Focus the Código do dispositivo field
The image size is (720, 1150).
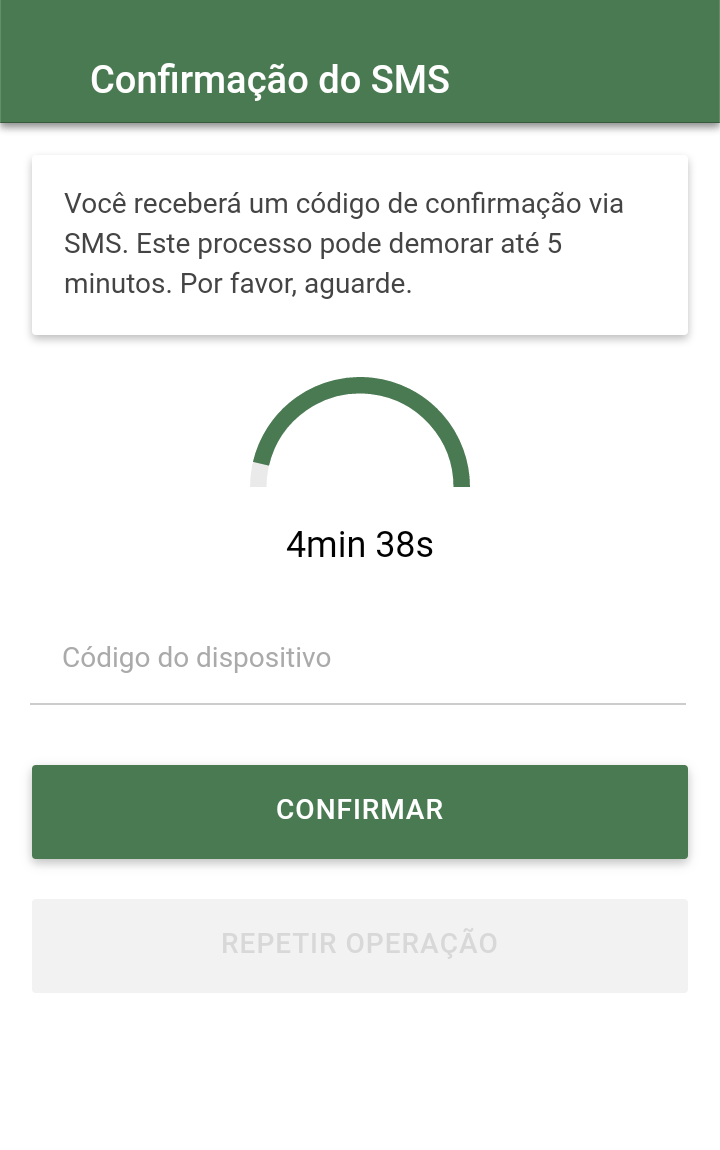[358, 659]
